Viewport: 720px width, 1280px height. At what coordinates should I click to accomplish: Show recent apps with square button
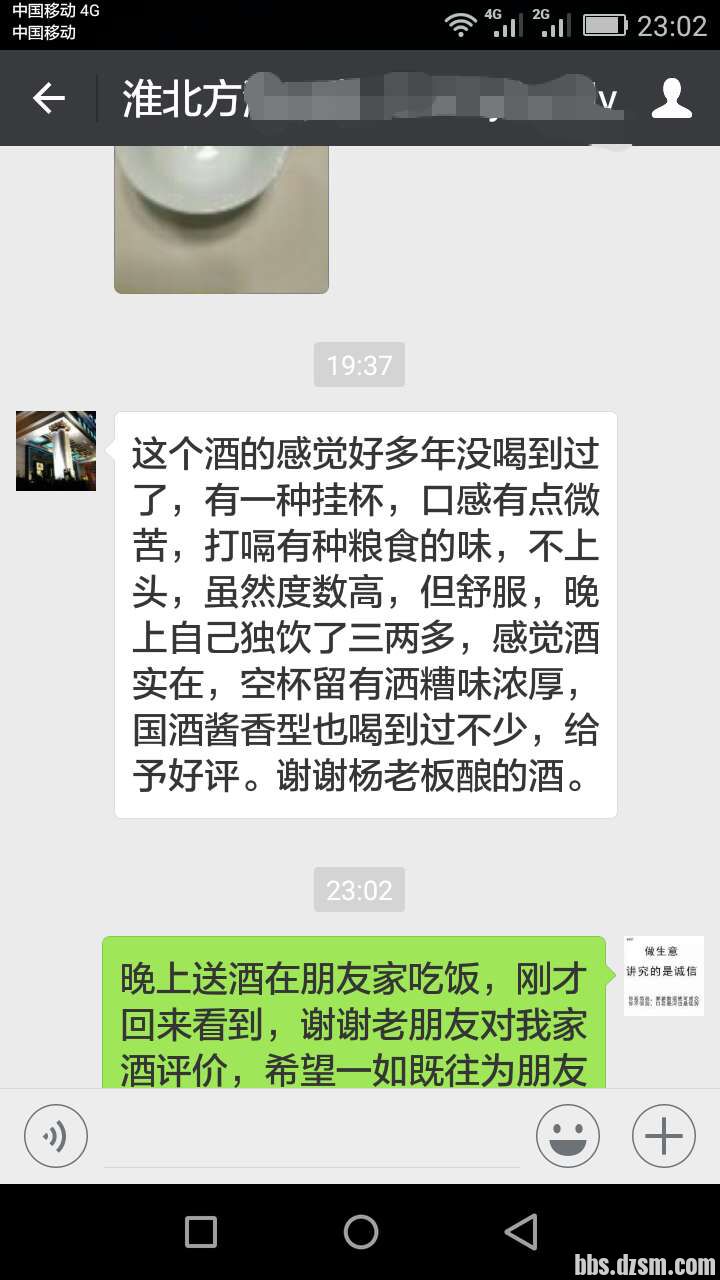201,1231
